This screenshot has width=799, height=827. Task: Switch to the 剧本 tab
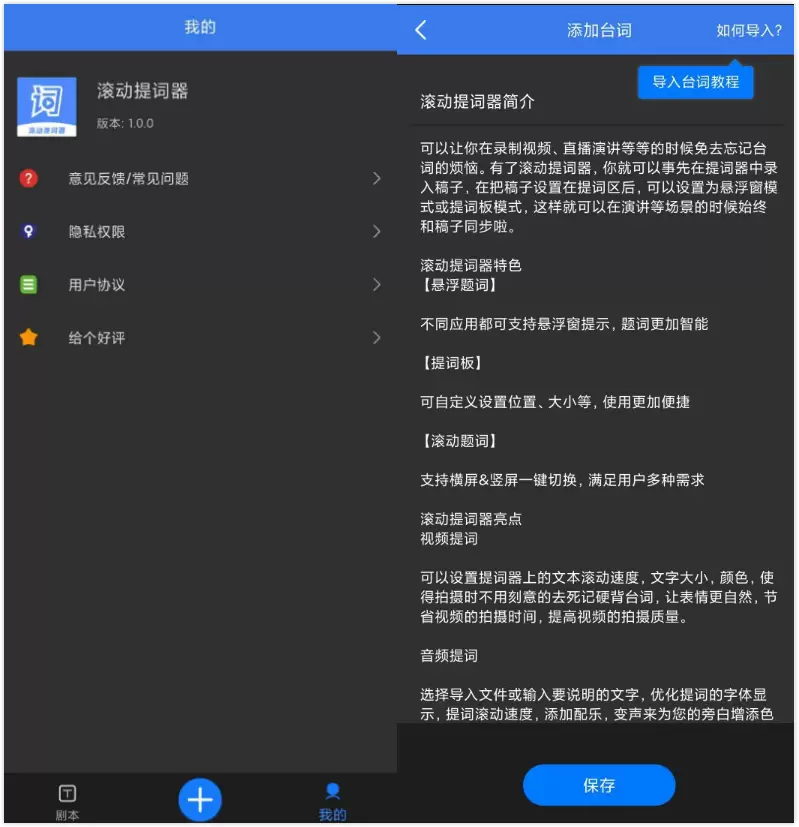(67, 802)
